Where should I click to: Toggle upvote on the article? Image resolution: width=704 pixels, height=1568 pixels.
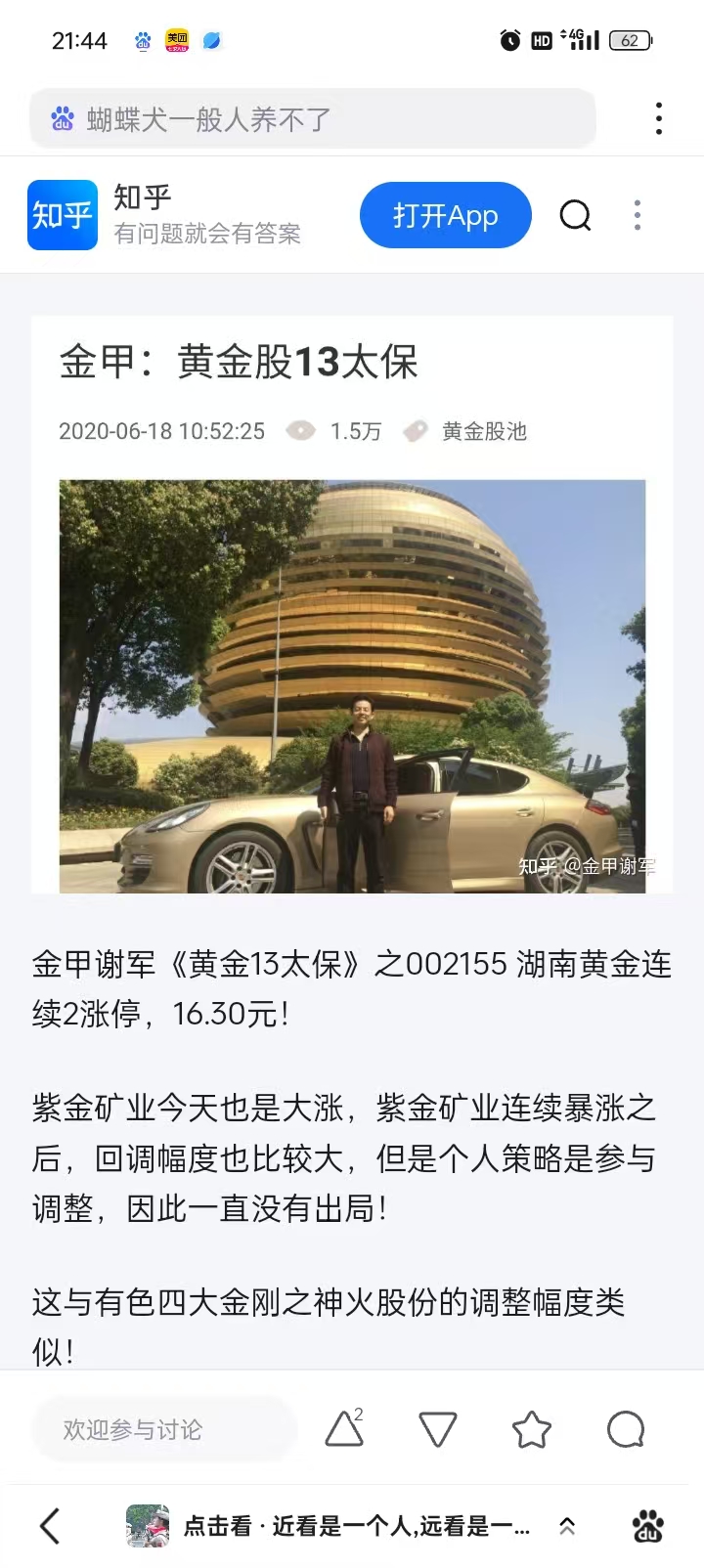pos(343,1430)
